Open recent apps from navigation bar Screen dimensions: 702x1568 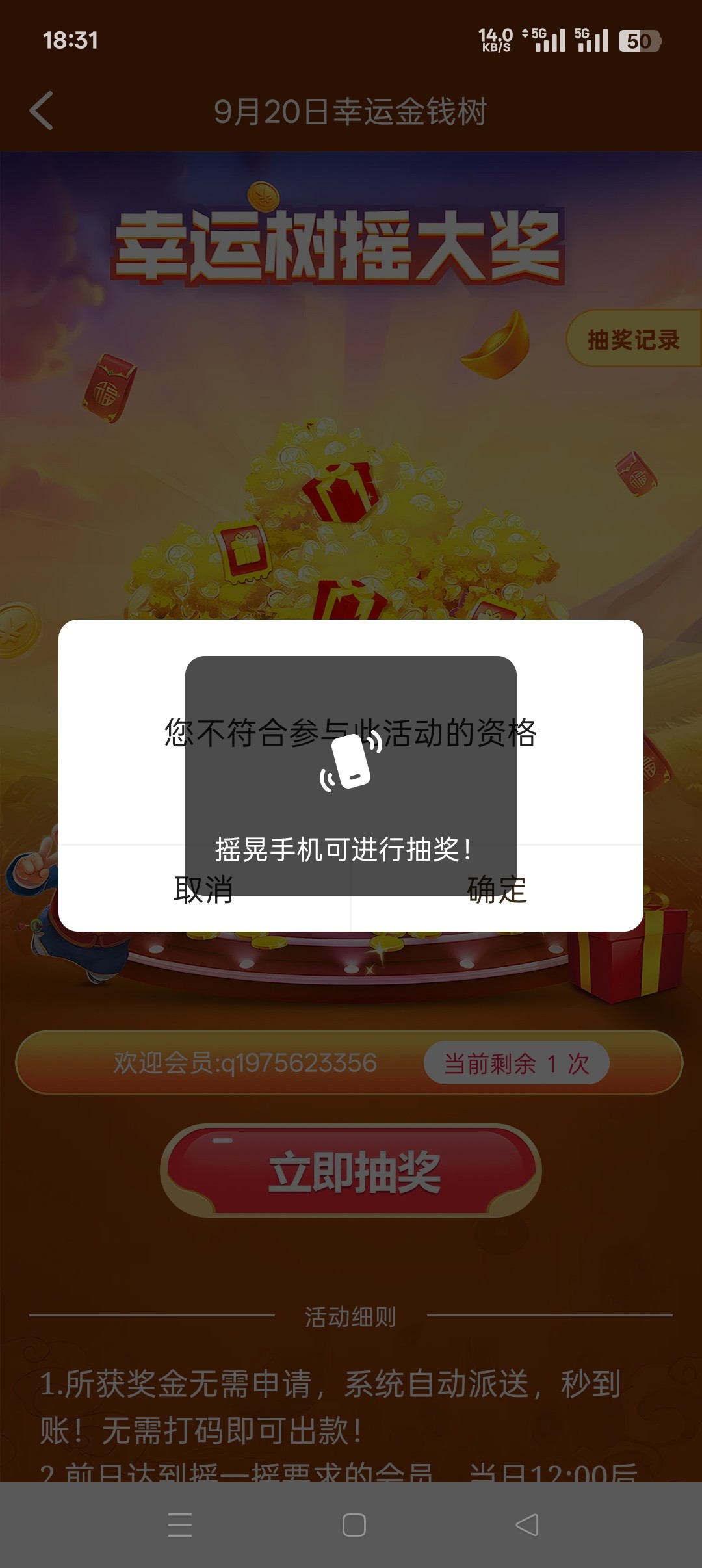click(x=180, y=1525)
